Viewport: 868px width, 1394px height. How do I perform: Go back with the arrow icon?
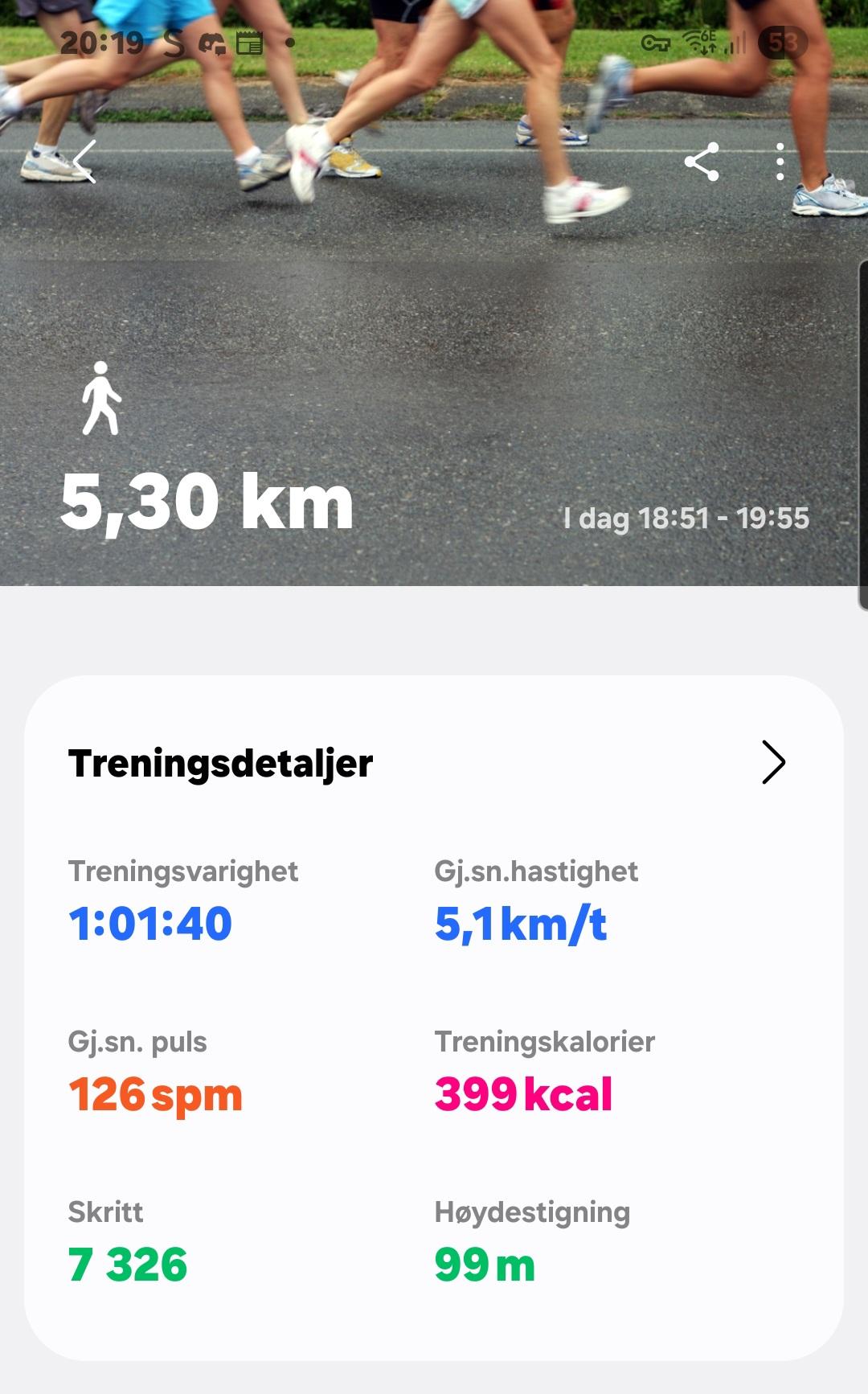click(x=84, y=162)
